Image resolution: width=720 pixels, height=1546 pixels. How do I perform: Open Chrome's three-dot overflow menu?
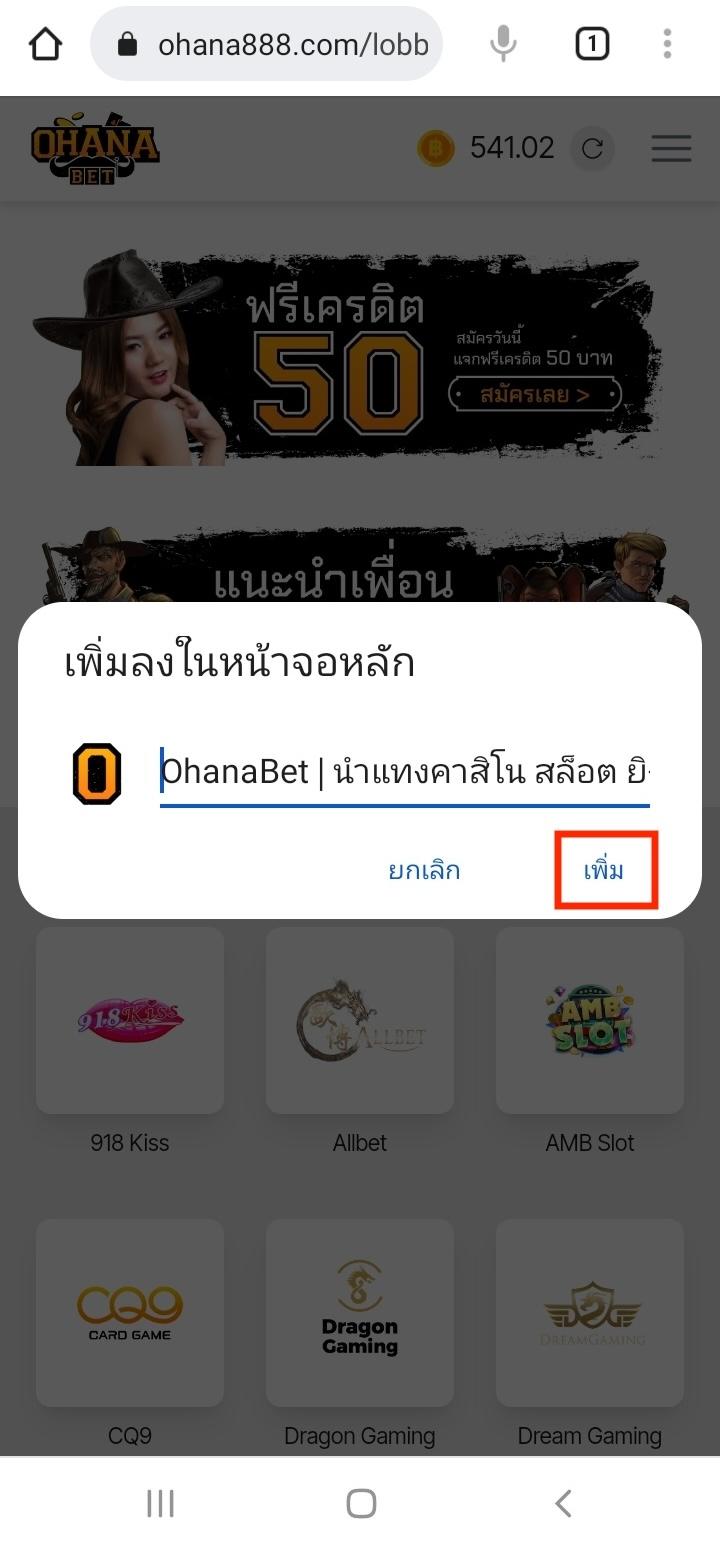667,44
